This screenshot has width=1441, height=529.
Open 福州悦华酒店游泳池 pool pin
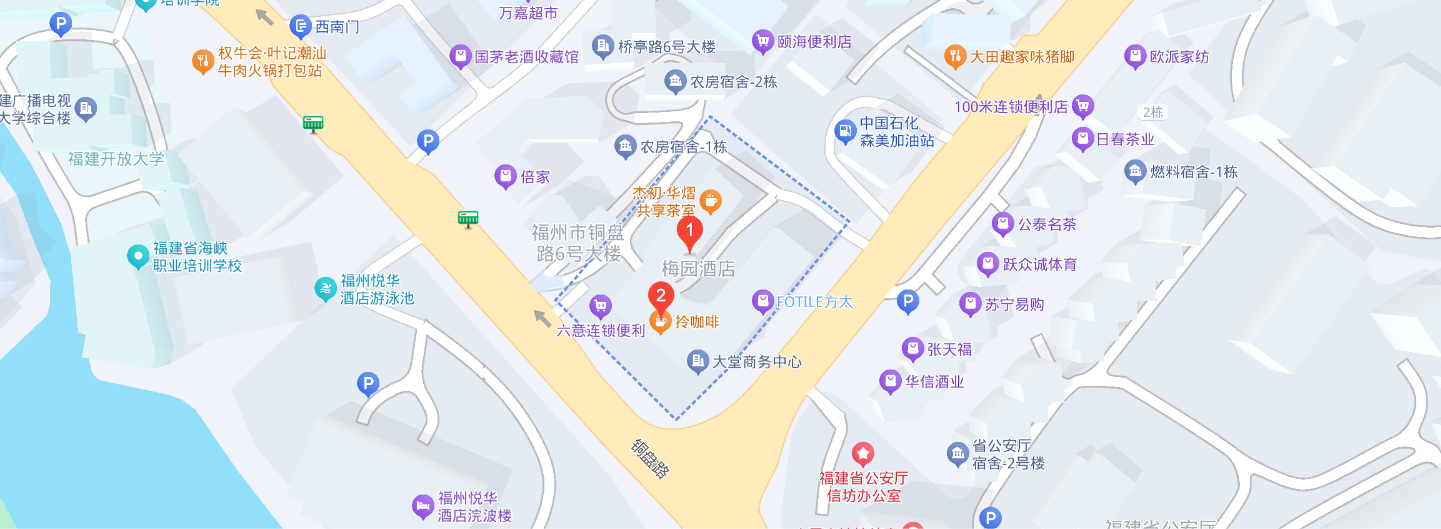(325, 290)
